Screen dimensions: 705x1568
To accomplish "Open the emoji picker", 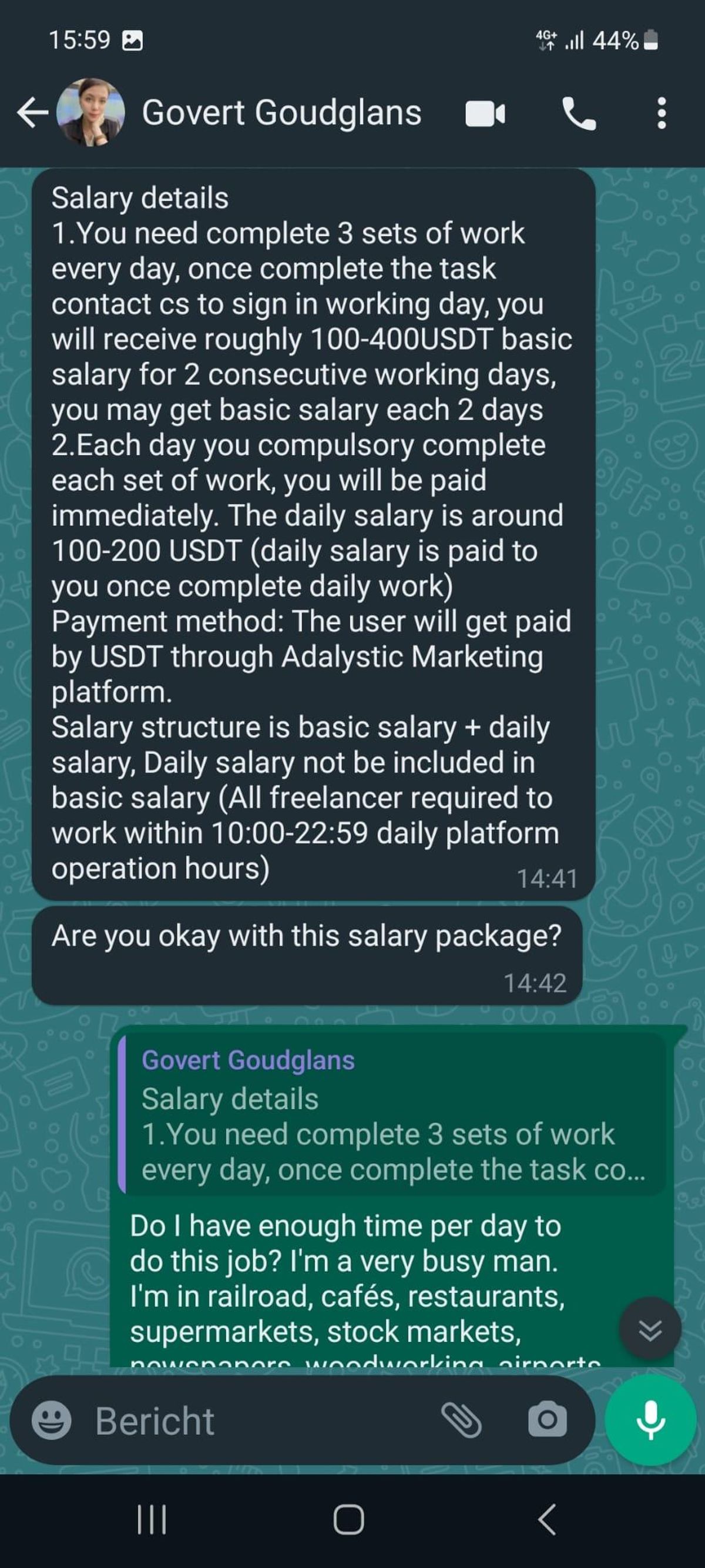I will click(52, 1420).
